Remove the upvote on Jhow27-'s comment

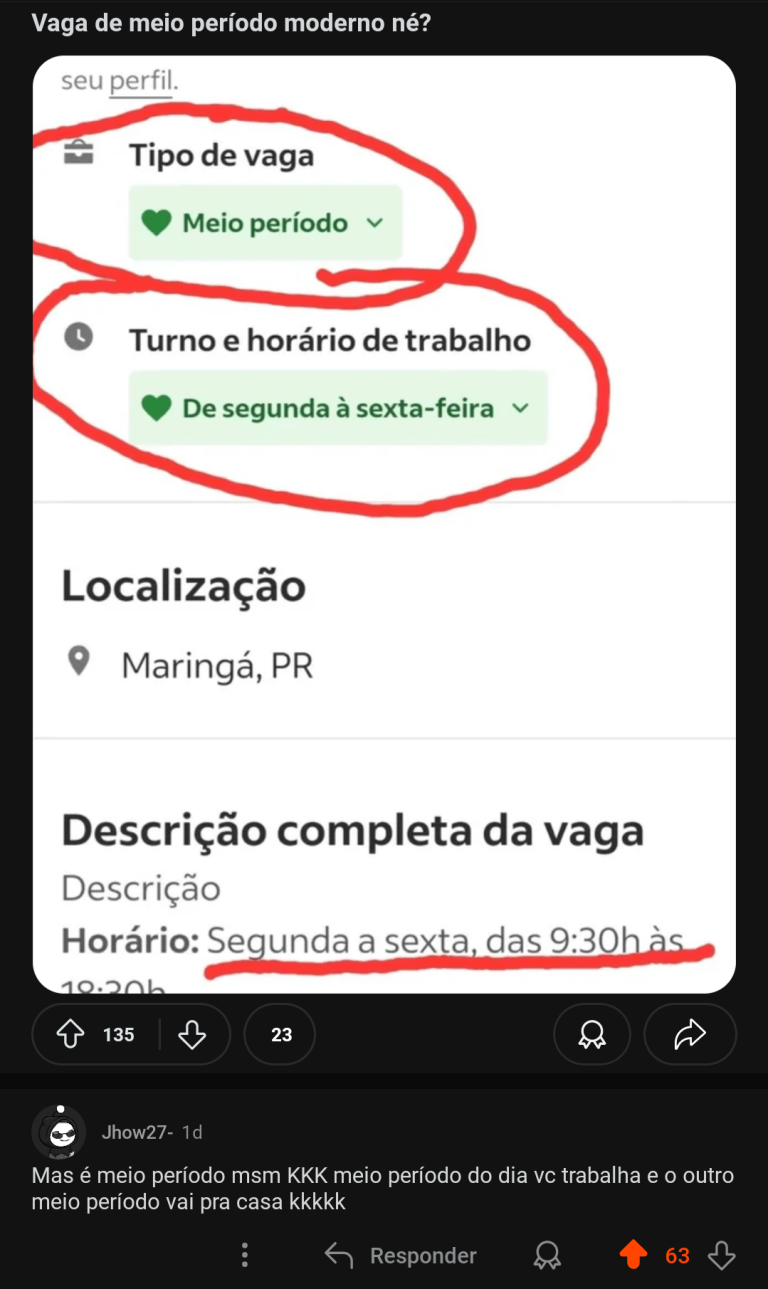pos(633,1255)
